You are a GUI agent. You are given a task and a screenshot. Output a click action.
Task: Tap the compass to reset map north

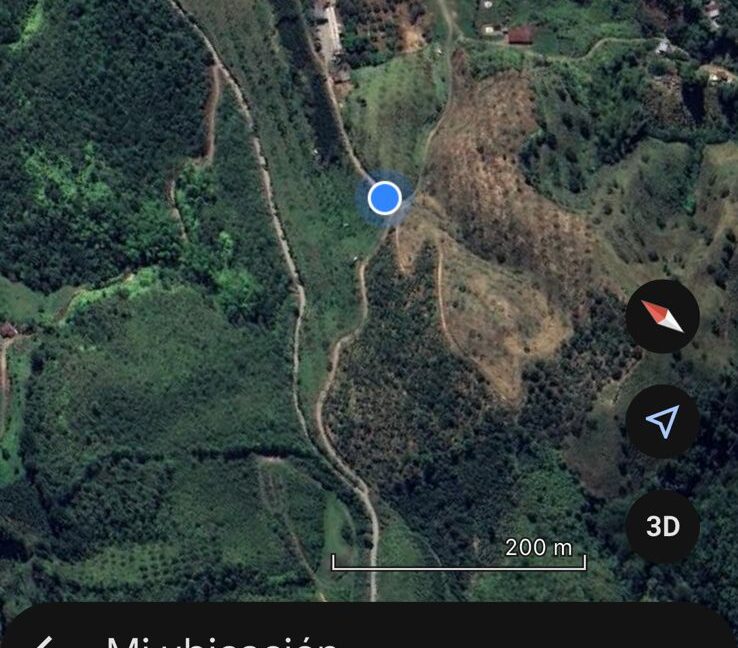point(662,317)
